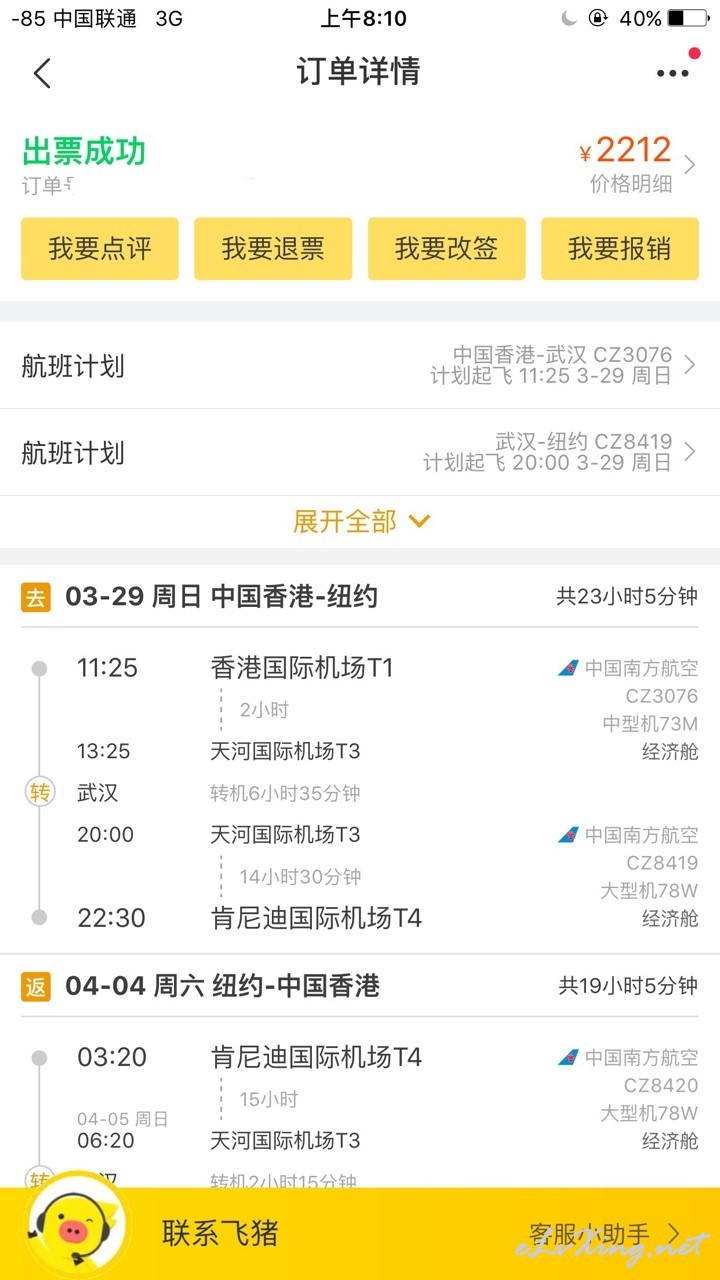
Task: Tap 我要报销 for reimbursement
Action: coord(620,249)
